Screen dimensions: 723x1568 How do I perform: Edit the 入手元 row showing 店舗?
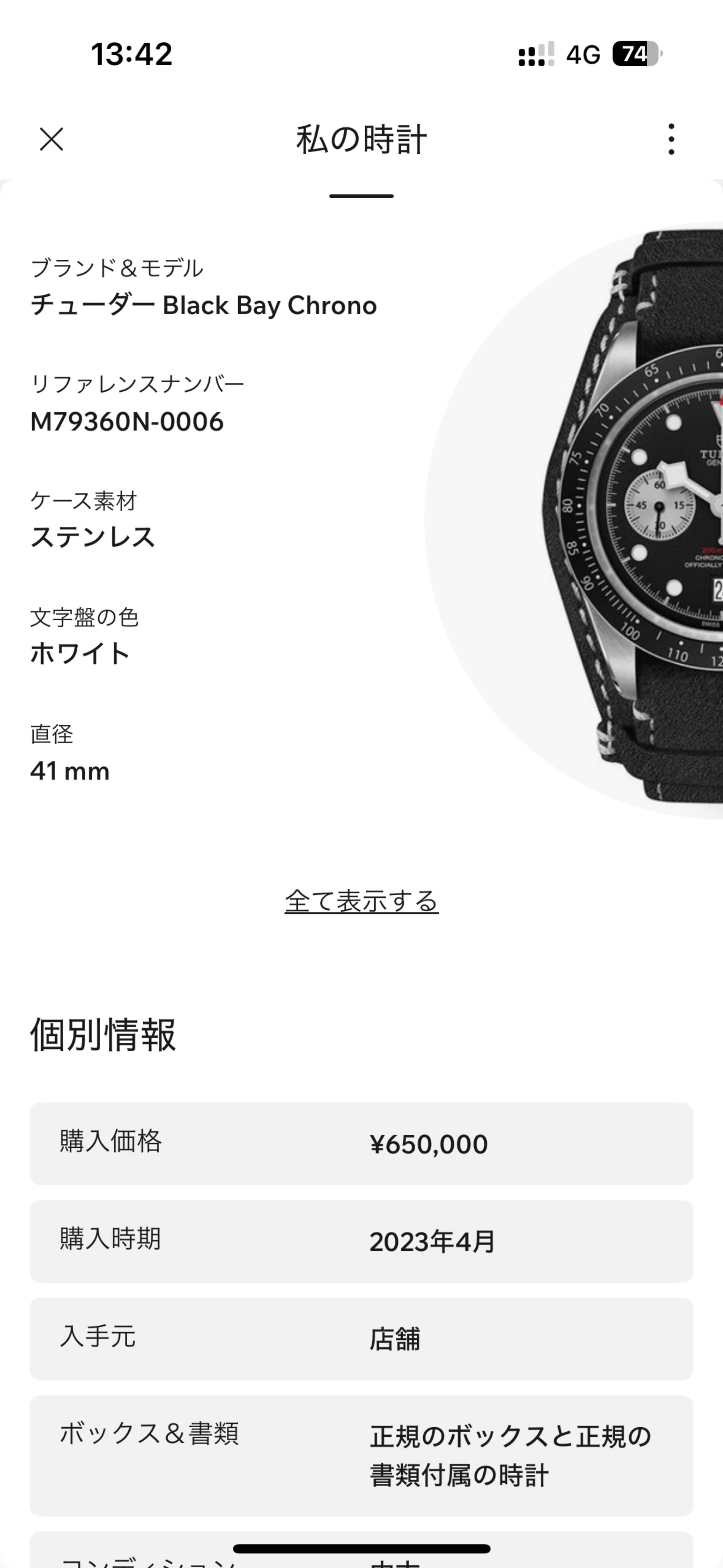click(361, 1339)
